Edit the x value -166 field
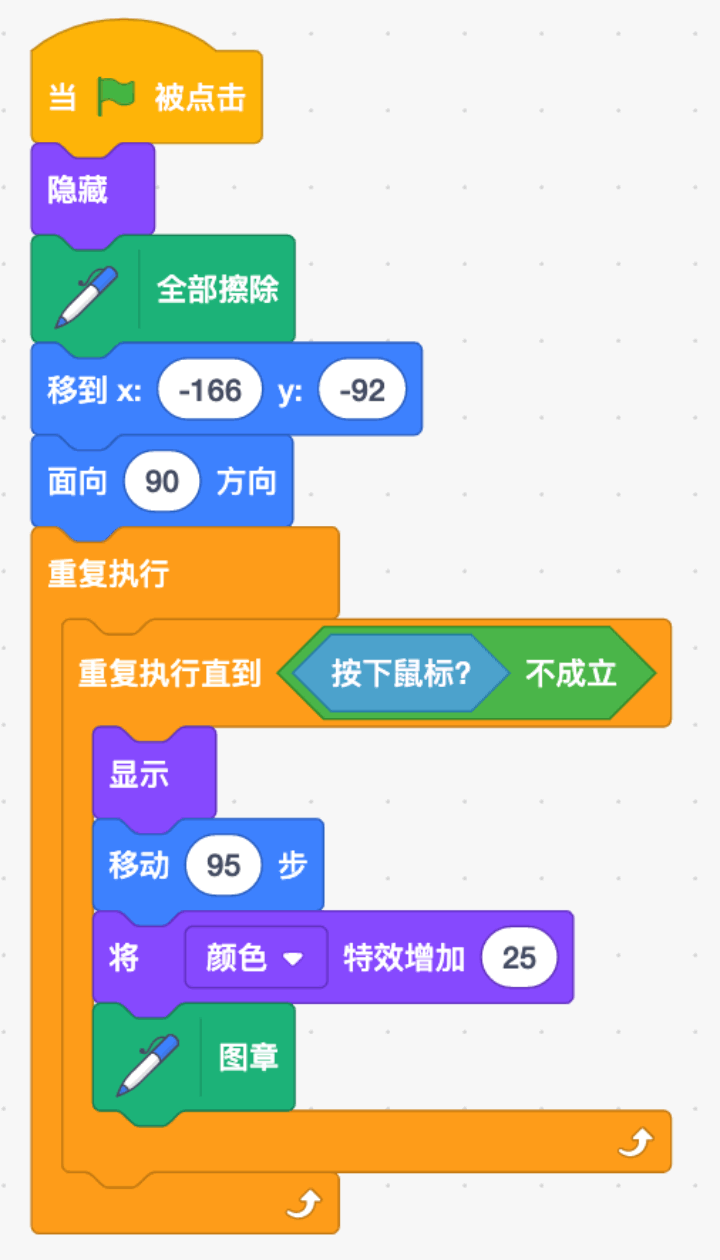Viewport: 720px width, 1260px height. pos(210,390)
